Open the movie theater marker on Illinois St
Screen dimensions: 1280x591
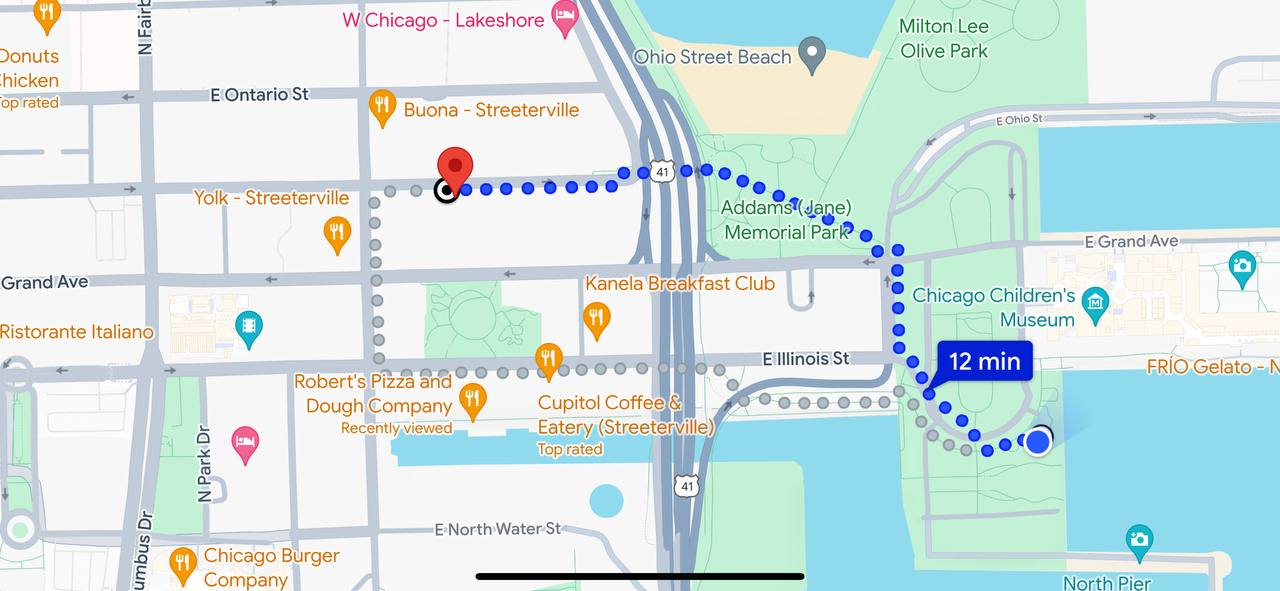pos(249,326)
